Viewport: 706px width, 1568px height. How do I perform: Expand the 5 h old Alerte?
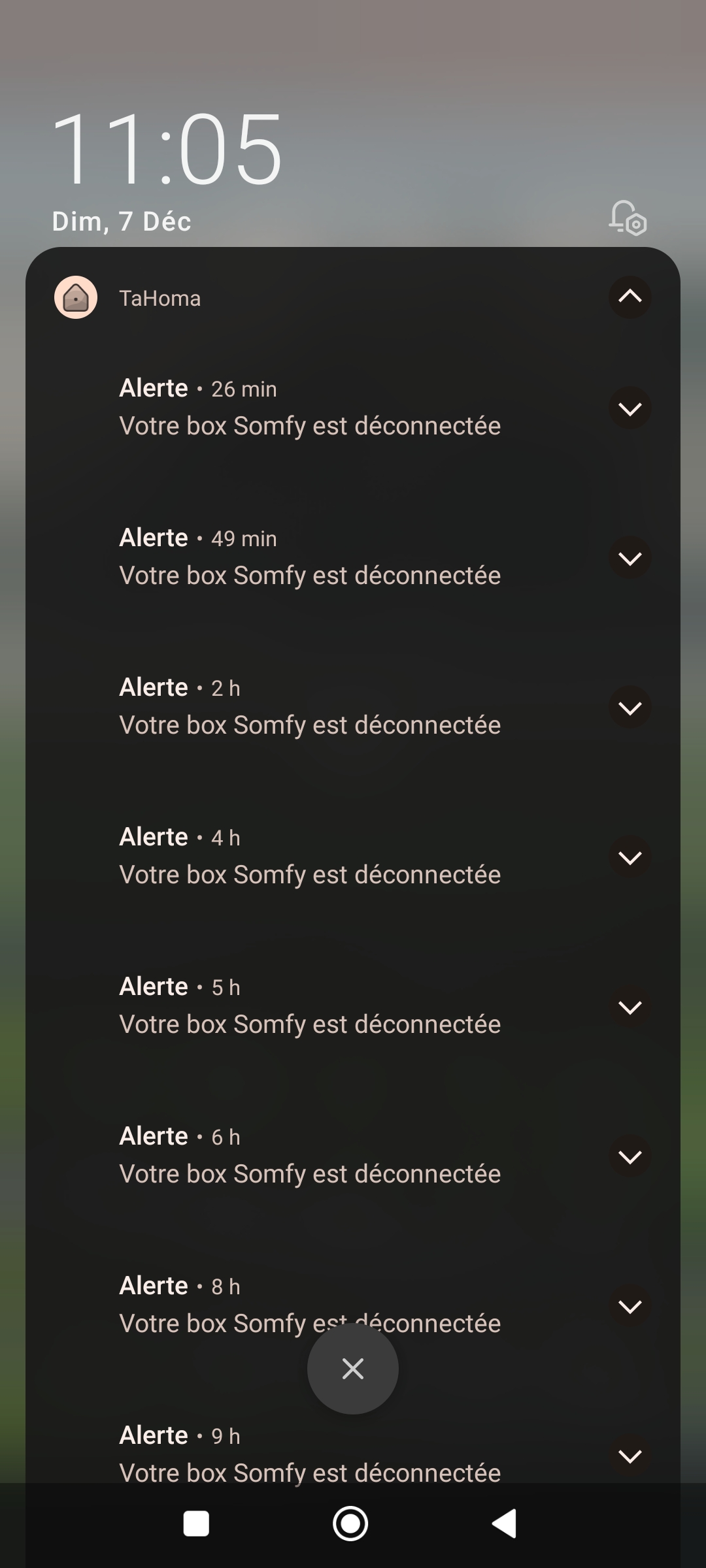point(630,1007)
